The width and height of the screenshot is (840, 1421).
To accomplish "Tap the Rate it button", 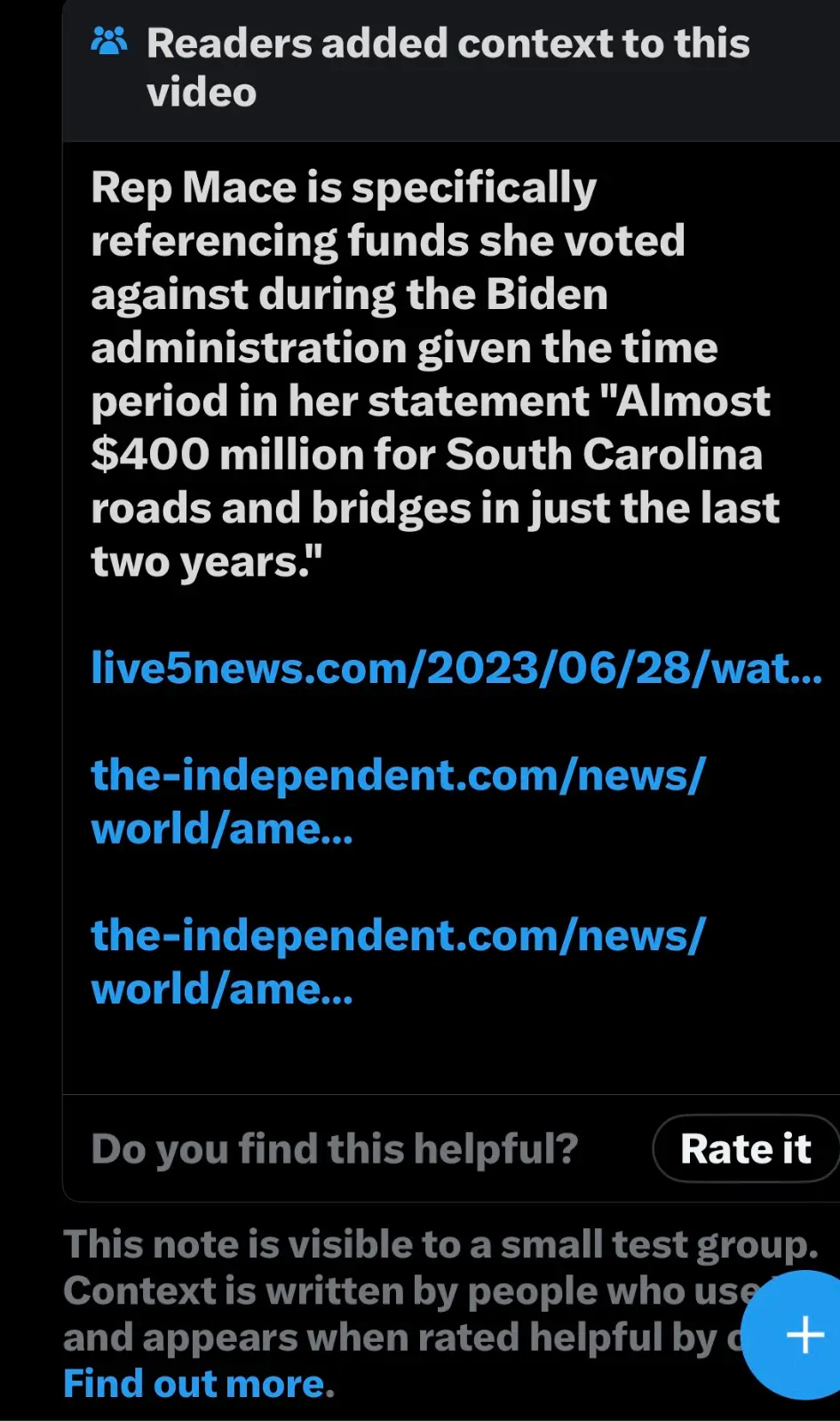I will (x=744, y=1148).
